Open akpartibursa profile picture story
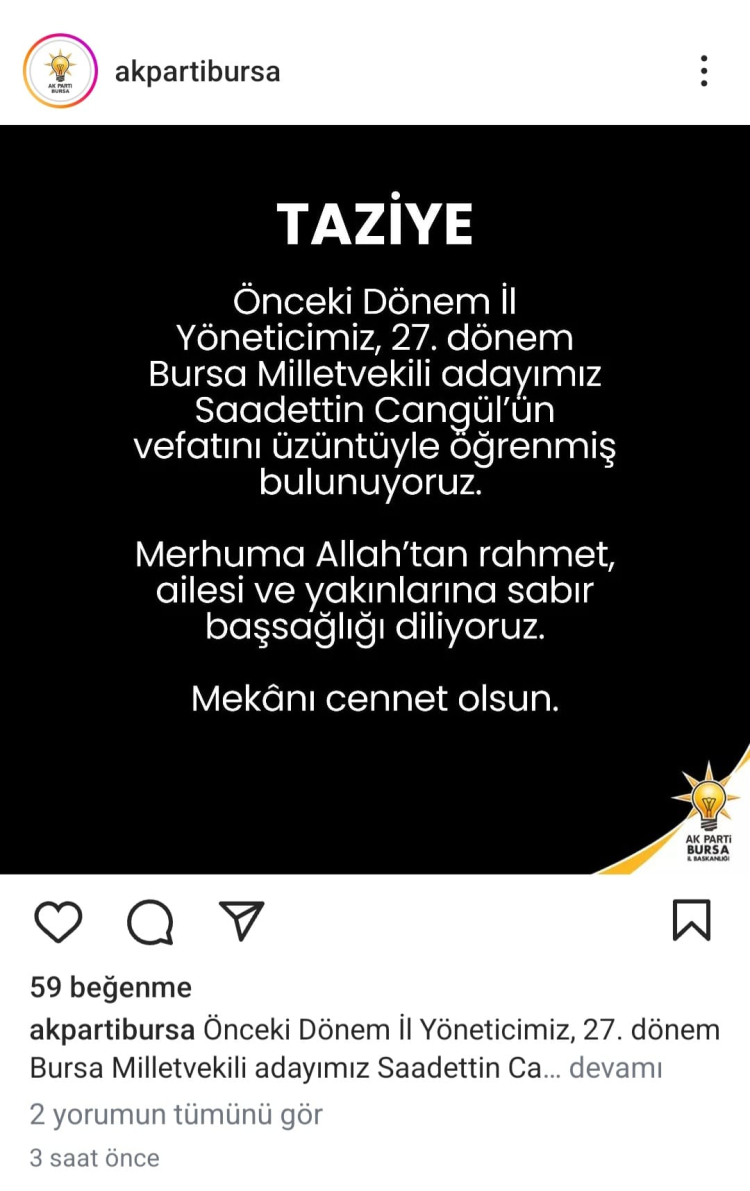This screenshot has width=750, height=1191. coord(60,71)
